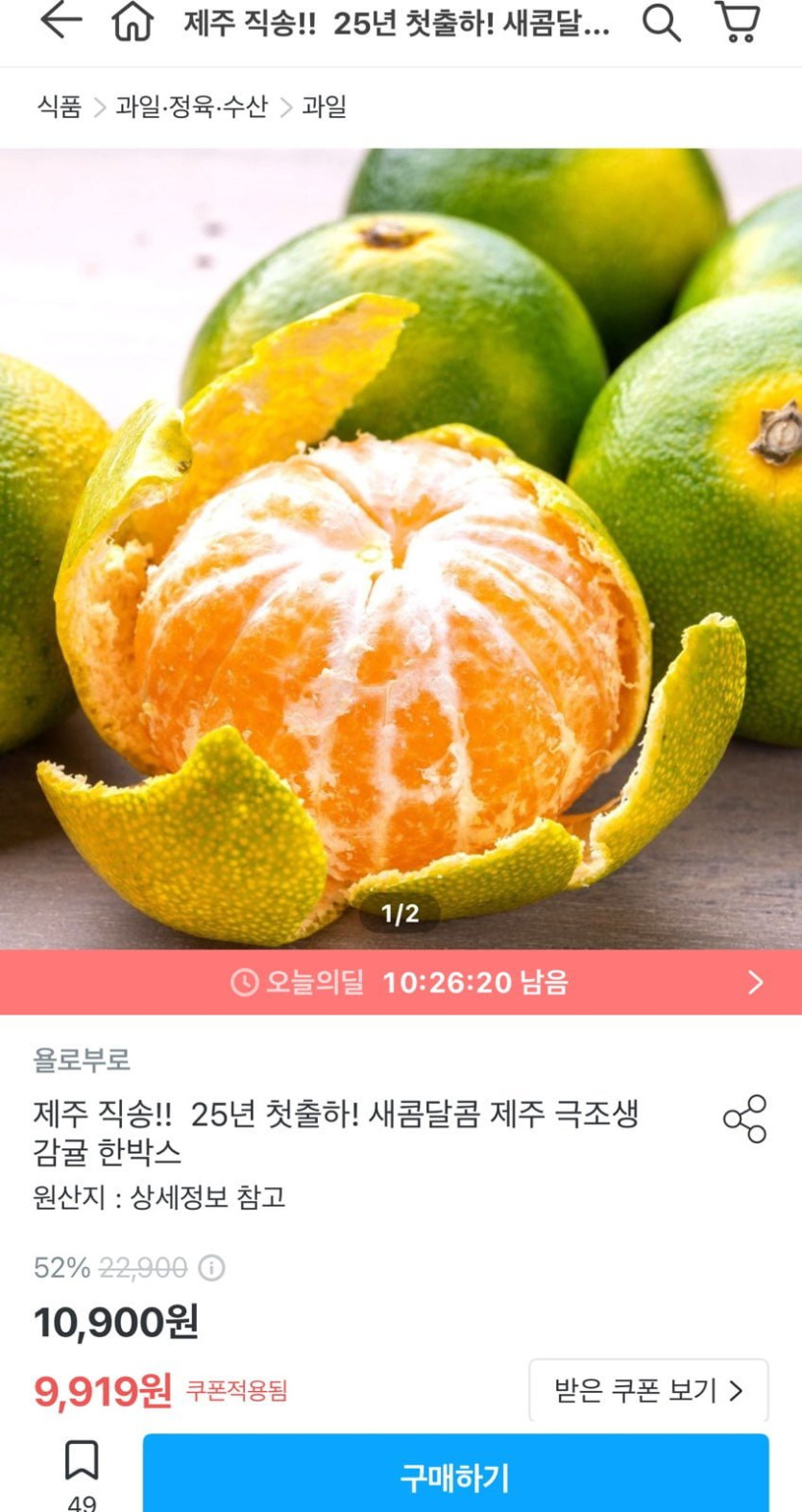Open the shopping cart
Screen dimensions: 802x1512
tap(738, 22)
